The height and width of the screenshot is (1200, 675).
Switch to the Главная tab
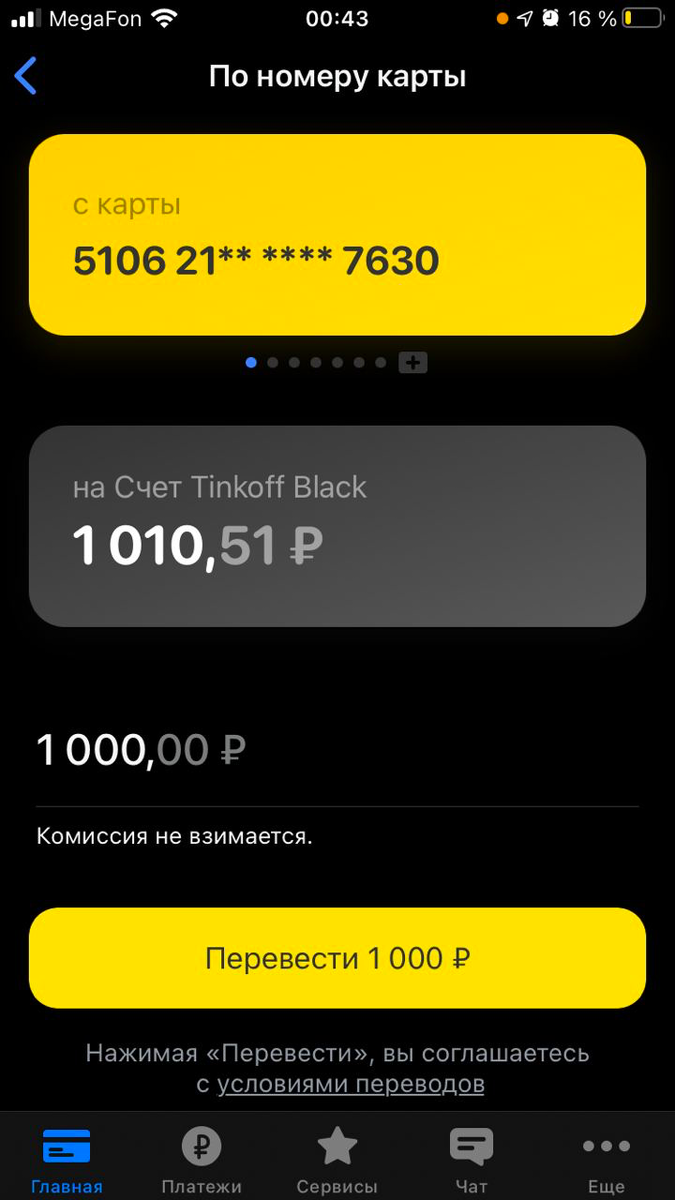[x=66, y=1160]
